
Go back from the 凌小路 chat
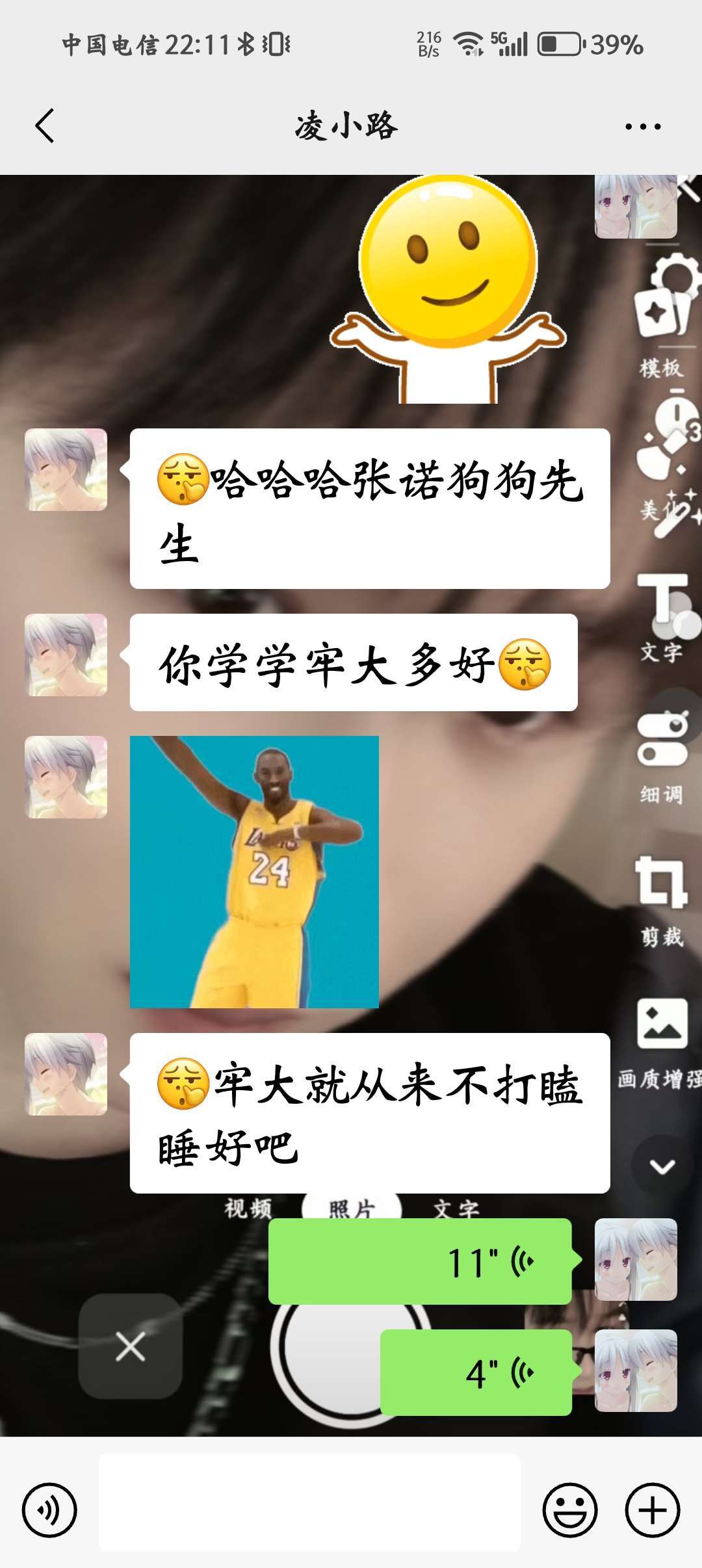(x=44, y=125)
